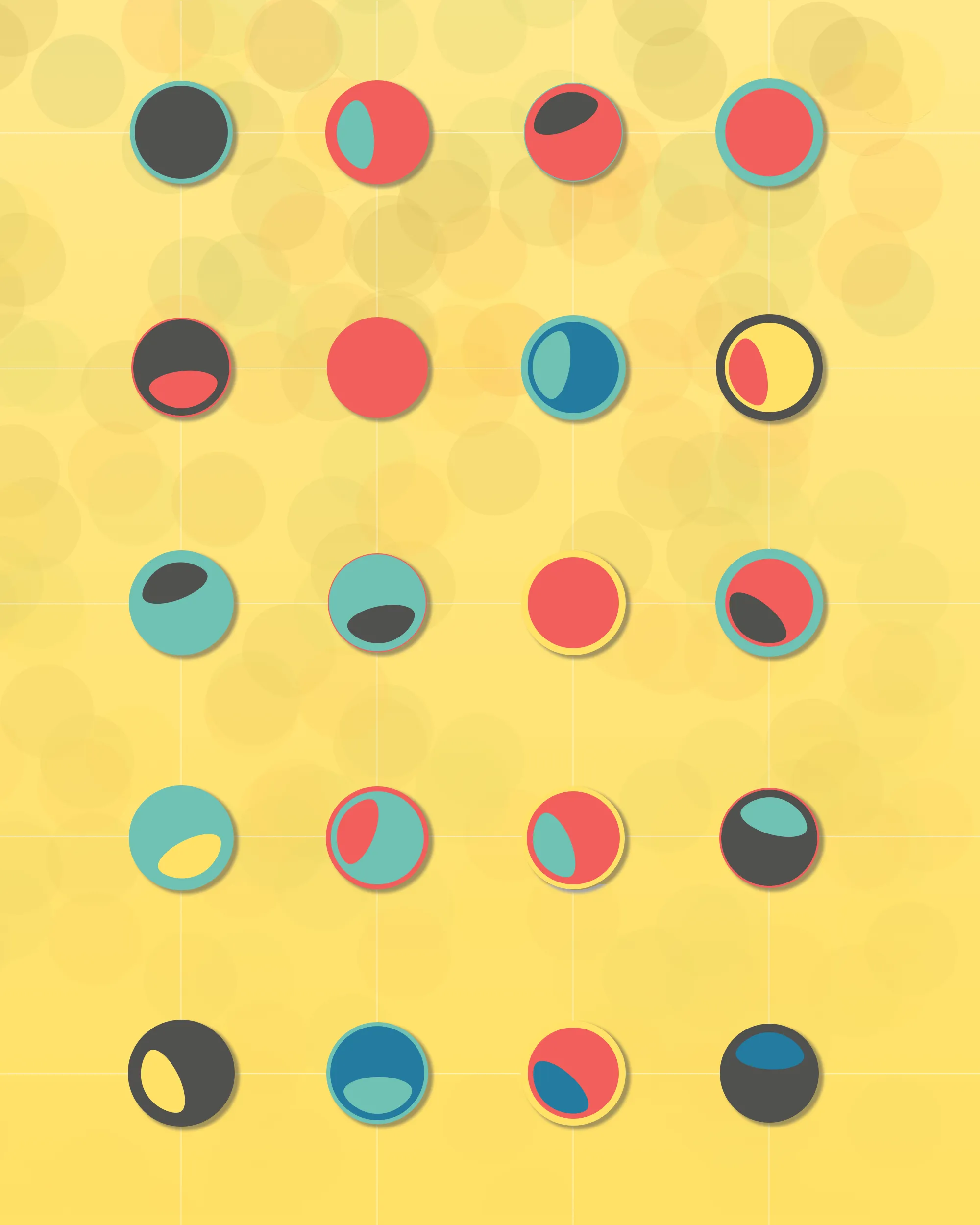Choose the yellow circle with dark ring

(x=769, y=367)
